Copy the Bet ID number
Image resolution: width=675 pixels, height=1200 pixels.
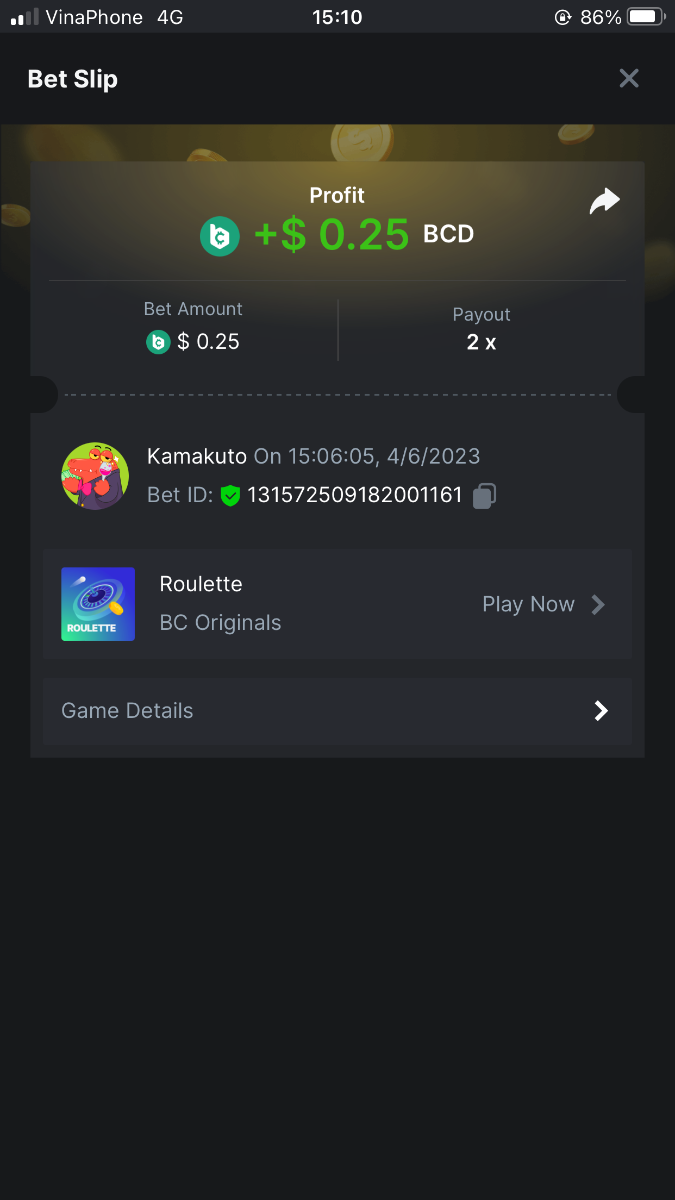point(484,495)
